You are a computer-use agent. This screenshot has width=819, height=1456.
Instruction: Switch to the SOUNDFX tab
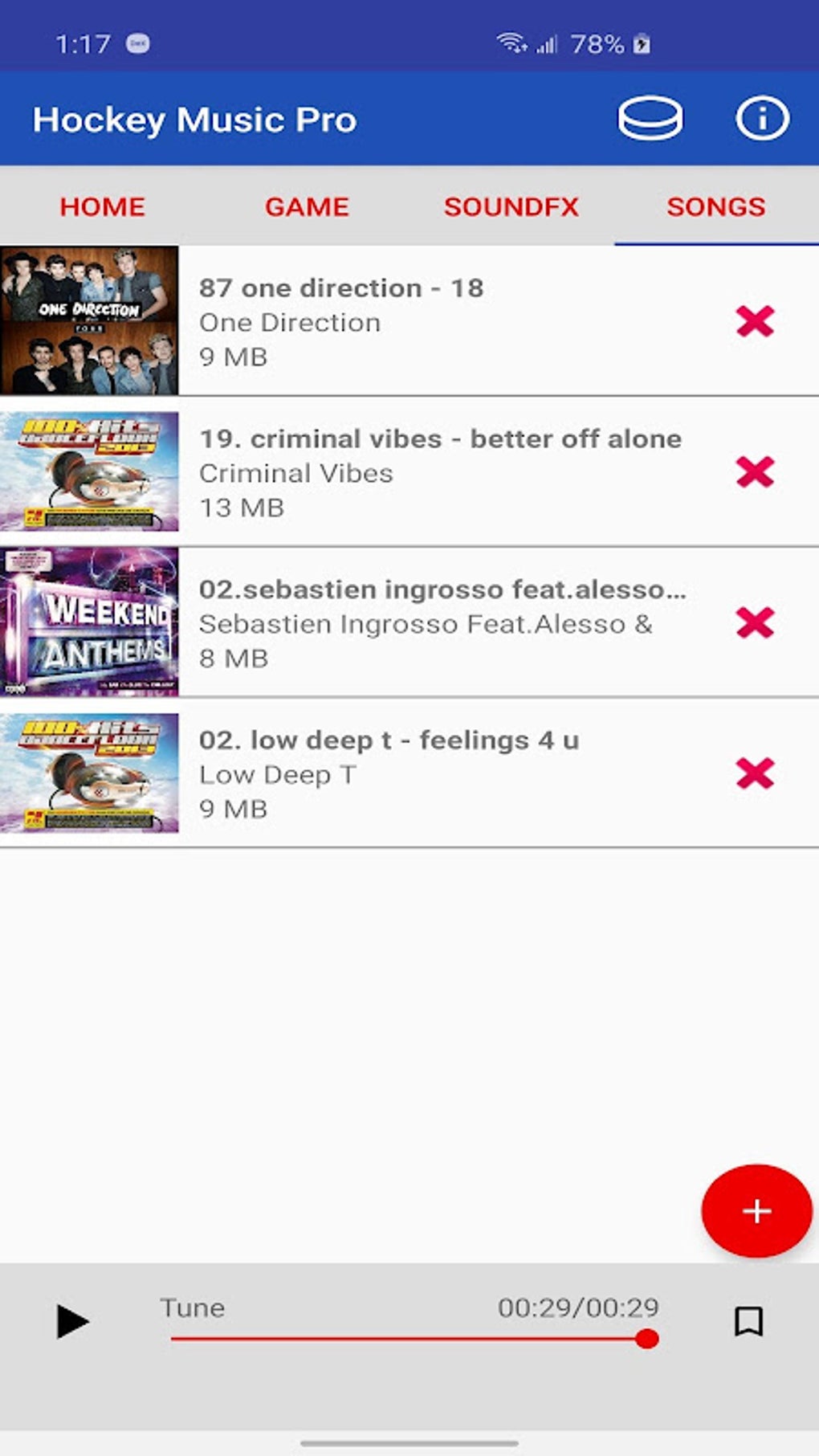tap(511, 206)
